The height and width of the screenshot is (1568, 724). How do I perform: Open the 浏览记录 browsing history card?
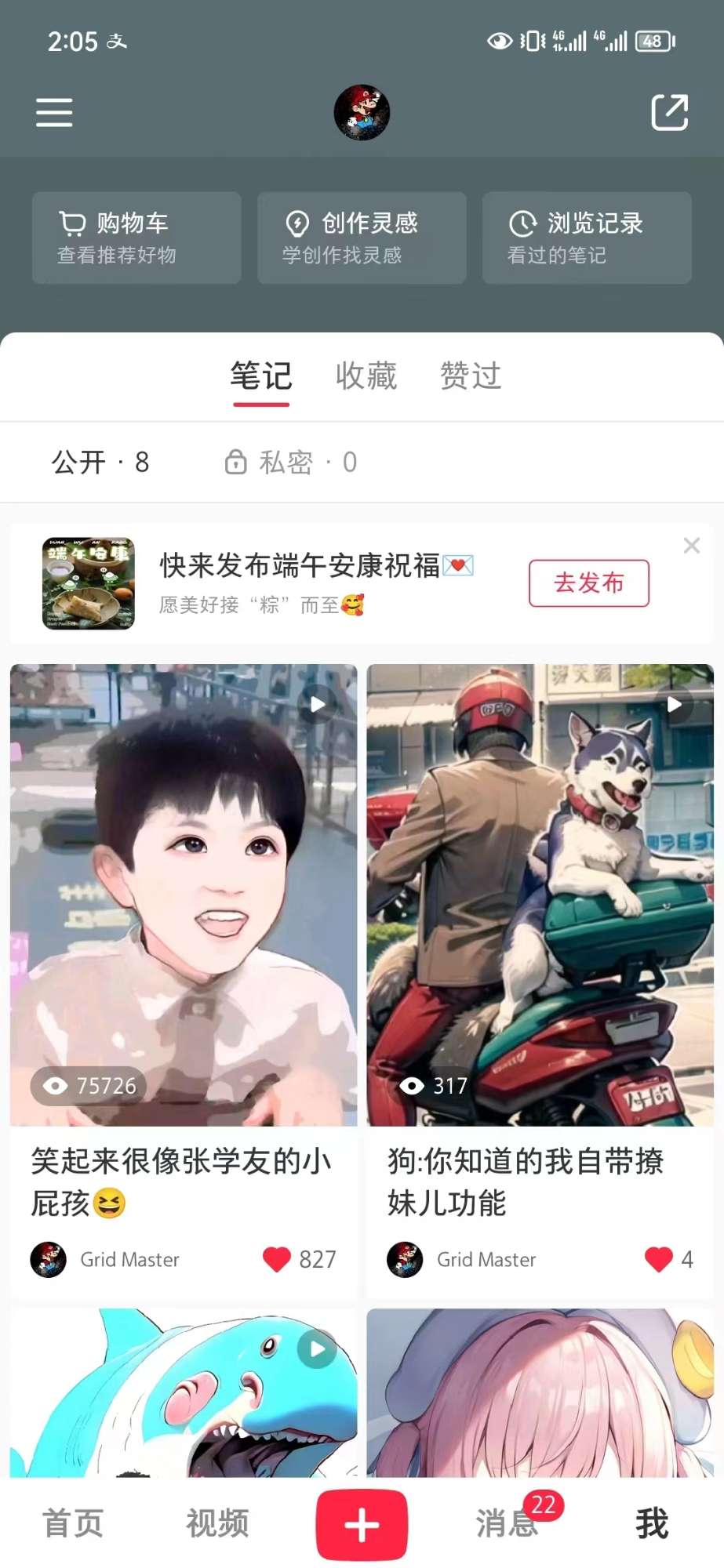click(587, 238)
